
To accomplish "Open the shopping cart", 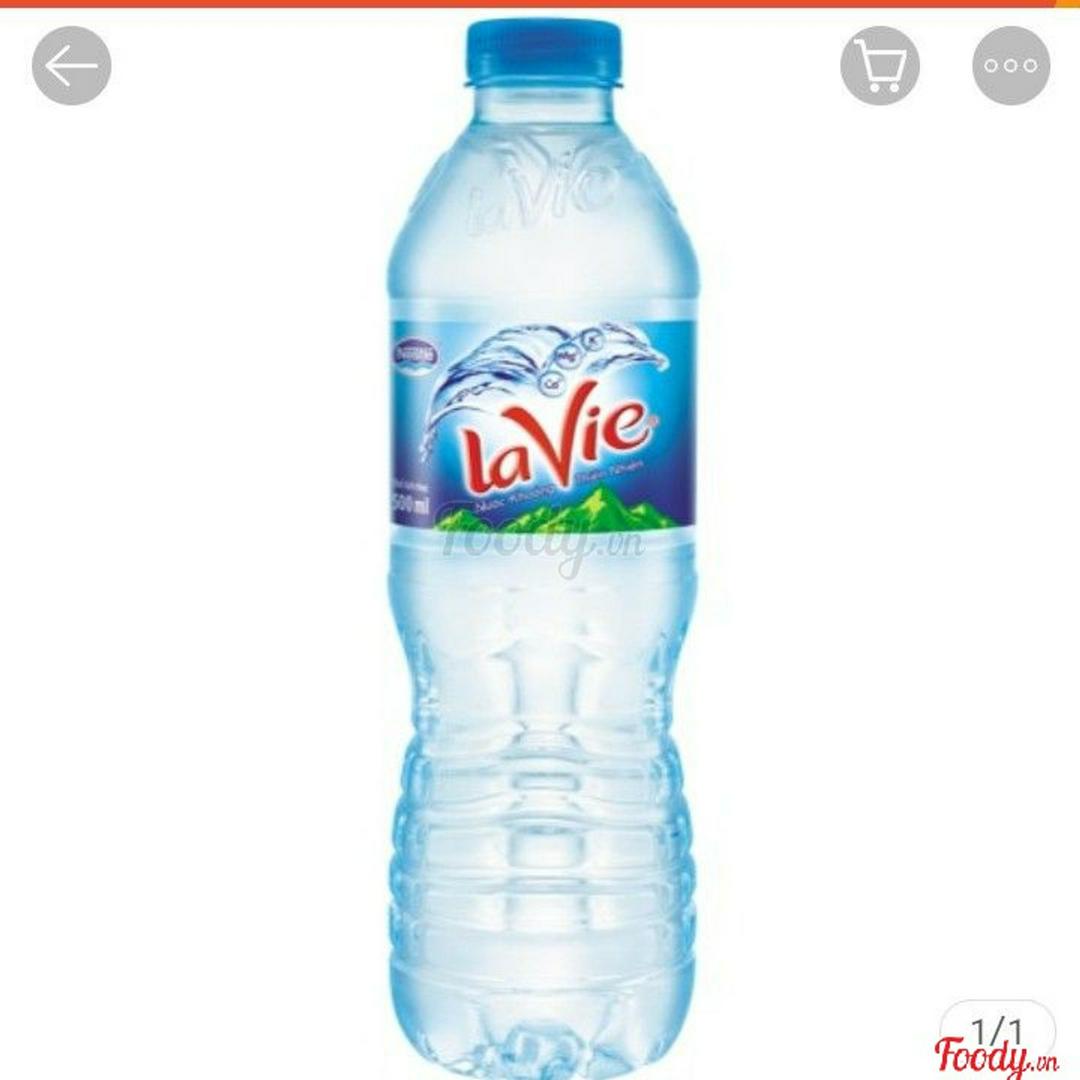I will 879,66.
